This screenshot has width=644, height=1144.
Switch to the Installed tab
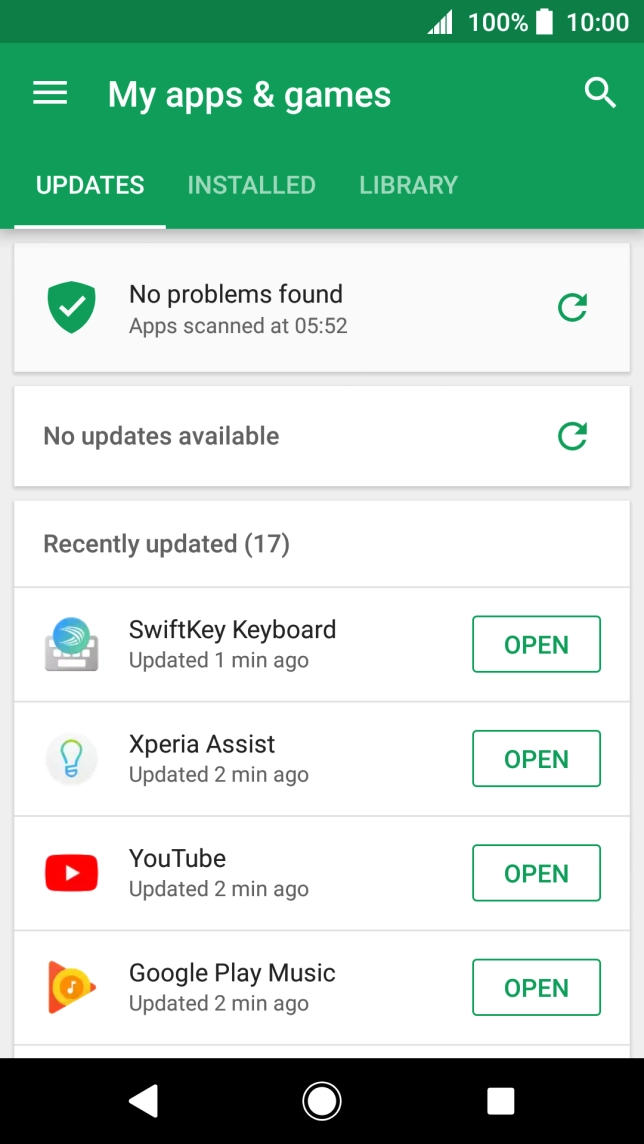(x=251, y=185)
